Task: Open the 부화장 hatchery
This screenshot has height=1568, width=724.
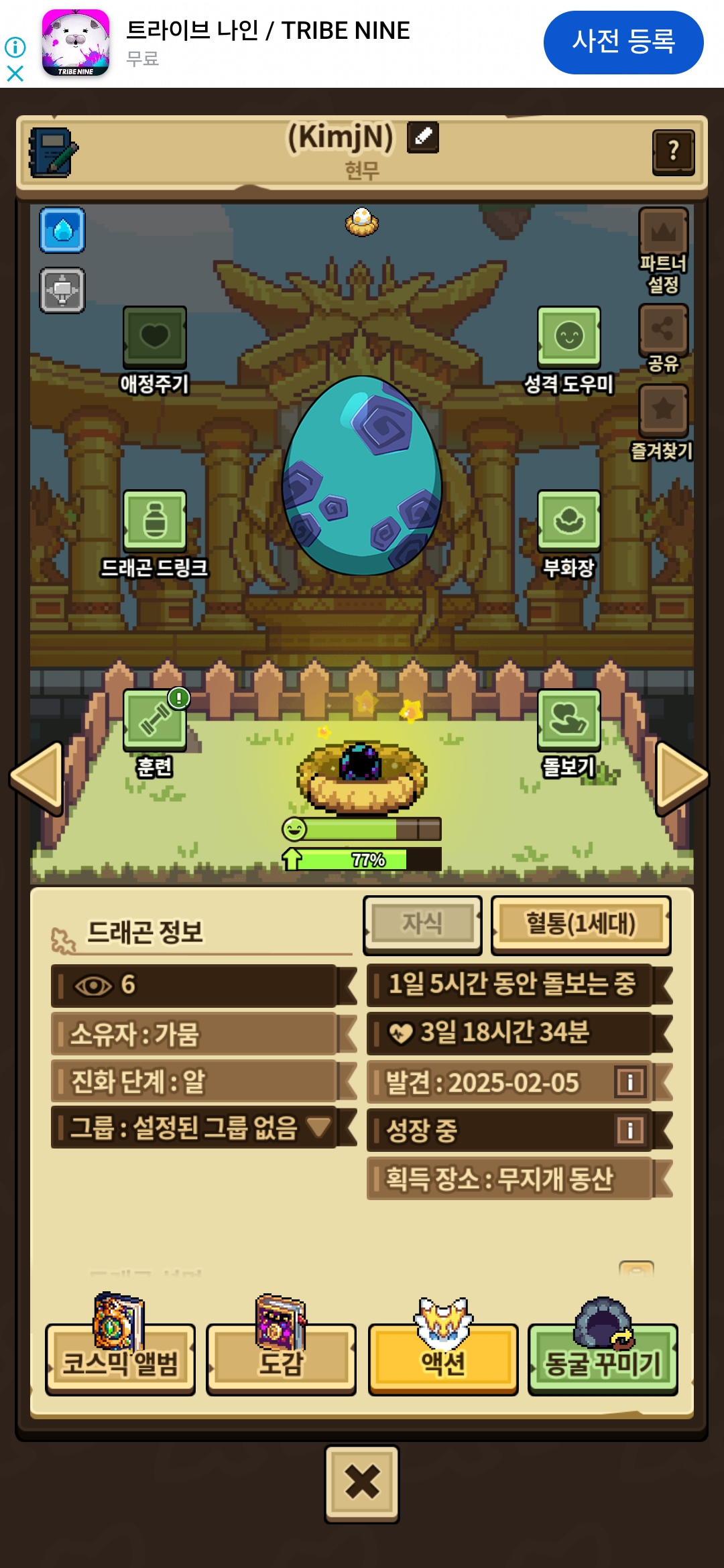Action: click(x=568, y=521)
